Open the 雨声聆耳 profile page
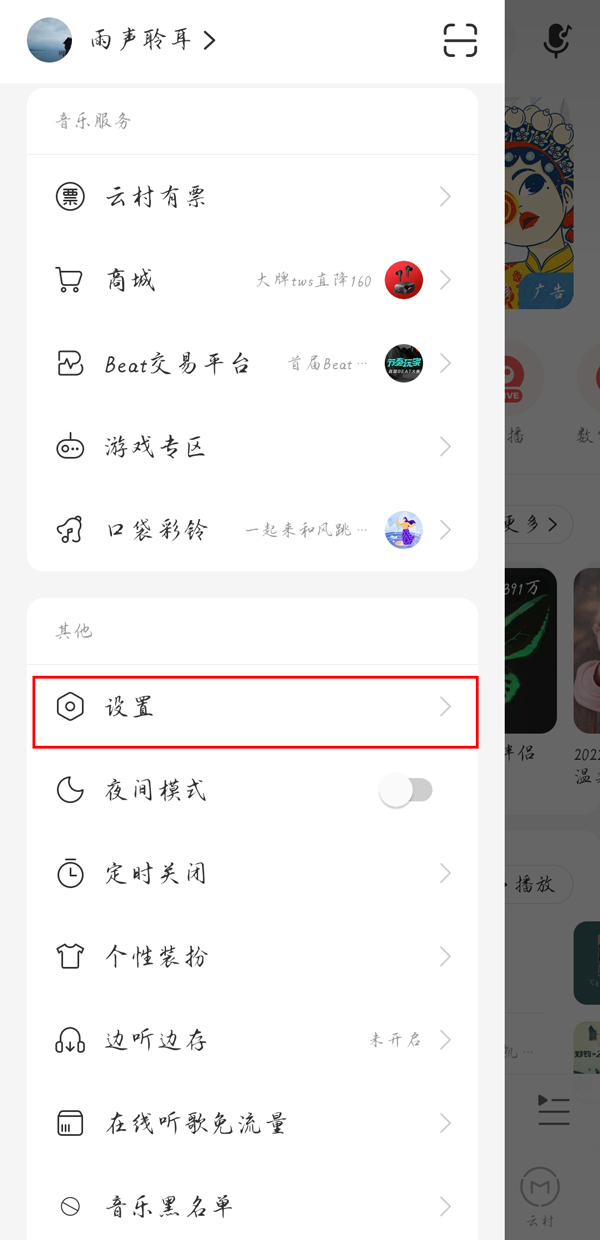Screen dimensions: 600x1240 point(150,40)
